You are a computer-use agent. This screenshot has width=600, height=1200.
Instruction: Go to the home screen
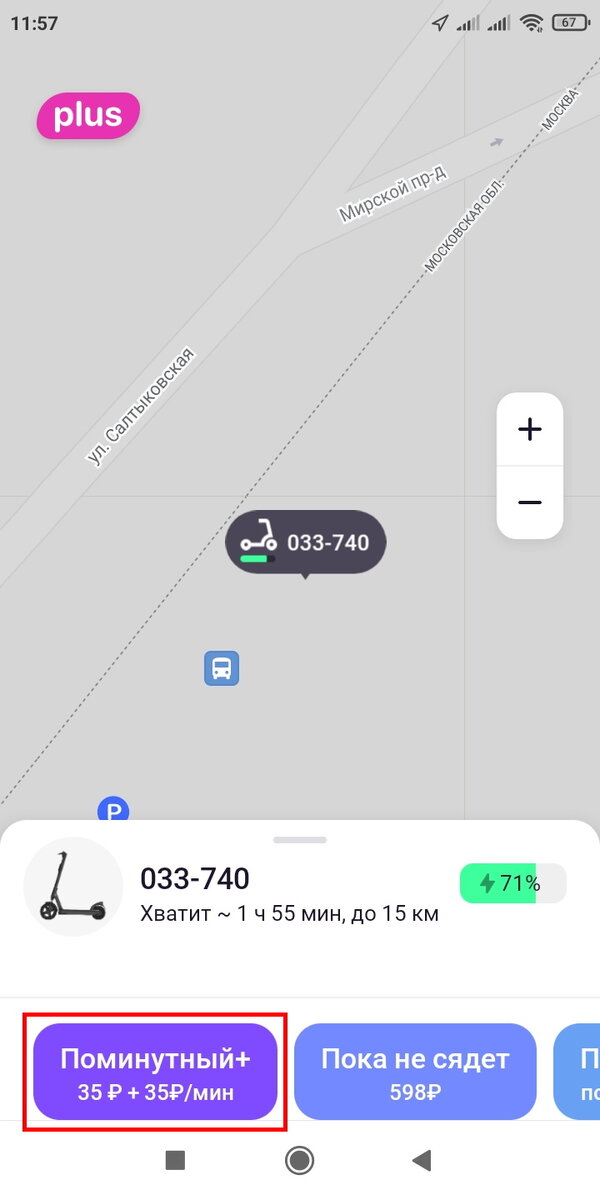coord(299,1160)
